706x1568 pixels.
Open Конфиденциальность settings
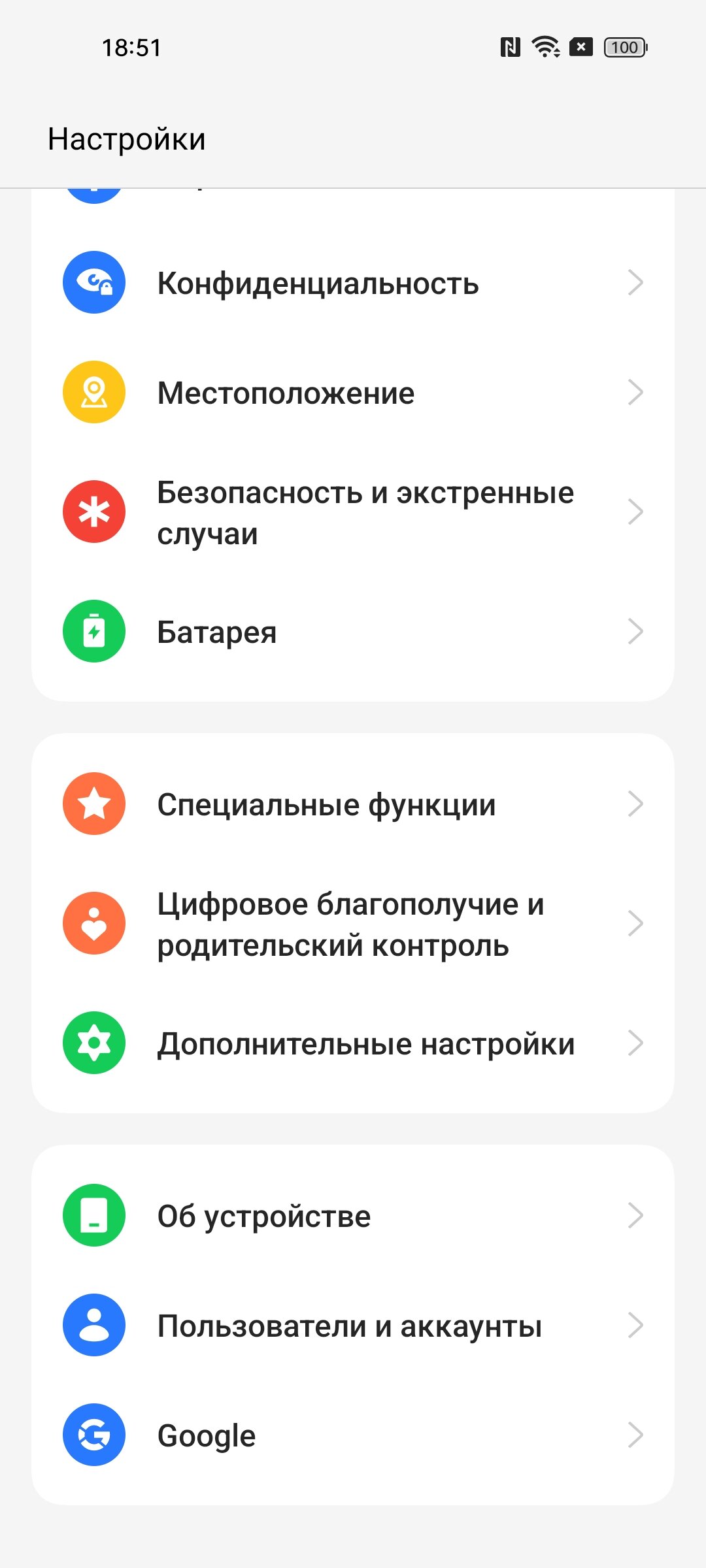click(x=353, y=282)
